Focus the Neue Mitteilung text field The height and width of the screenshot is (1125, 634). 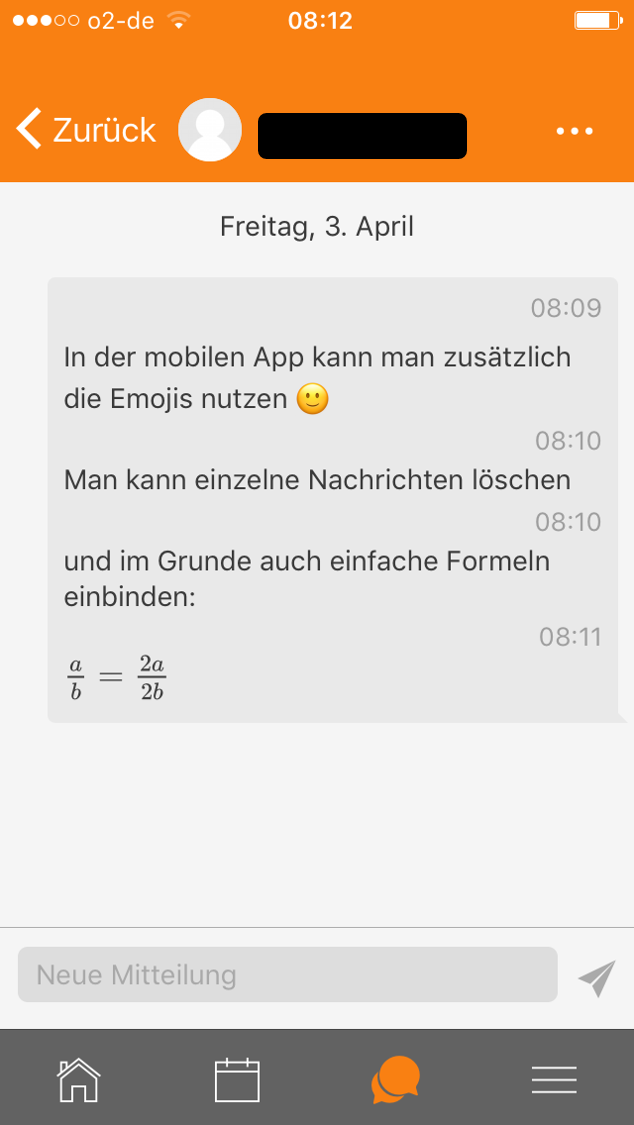(288, 974)
